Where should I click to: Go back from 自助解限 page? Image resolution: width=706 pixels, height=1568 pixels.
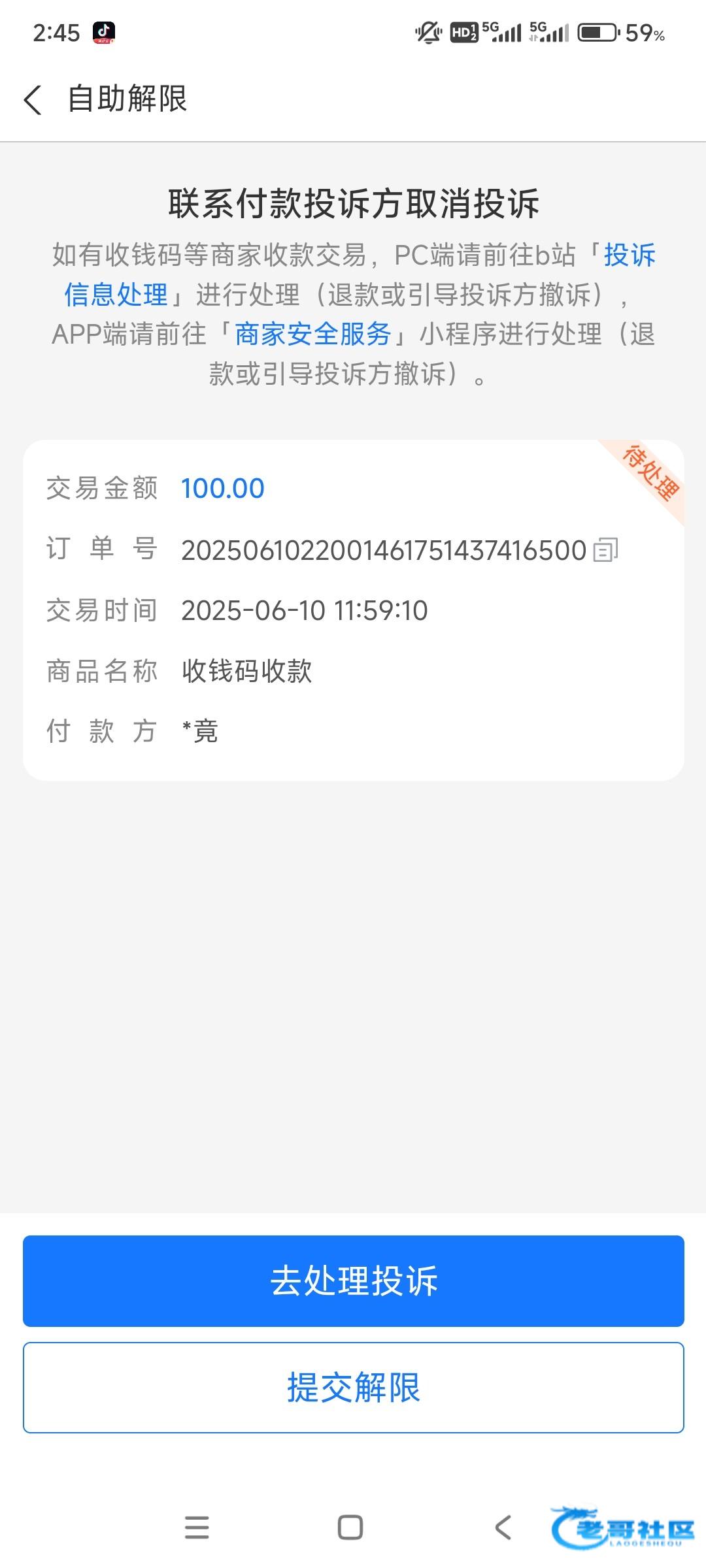coord(33,100)
